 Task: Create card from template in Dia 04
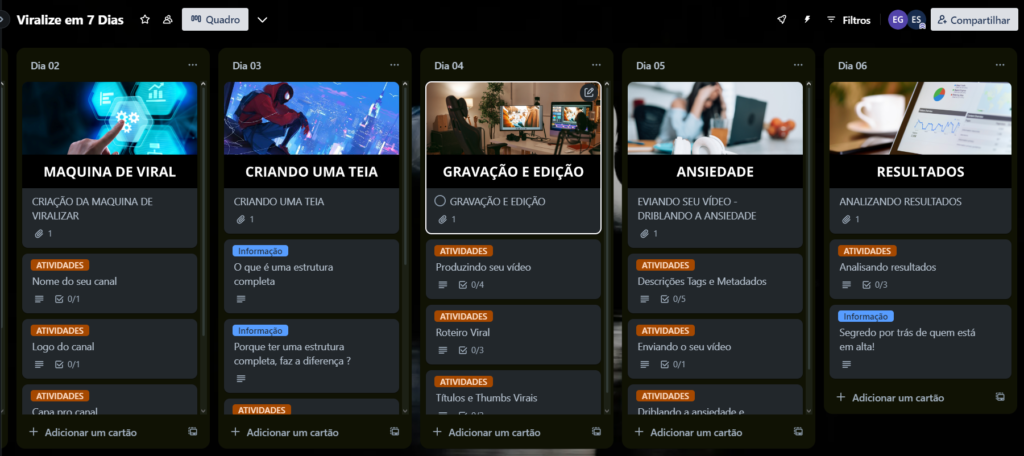(596, 432)
